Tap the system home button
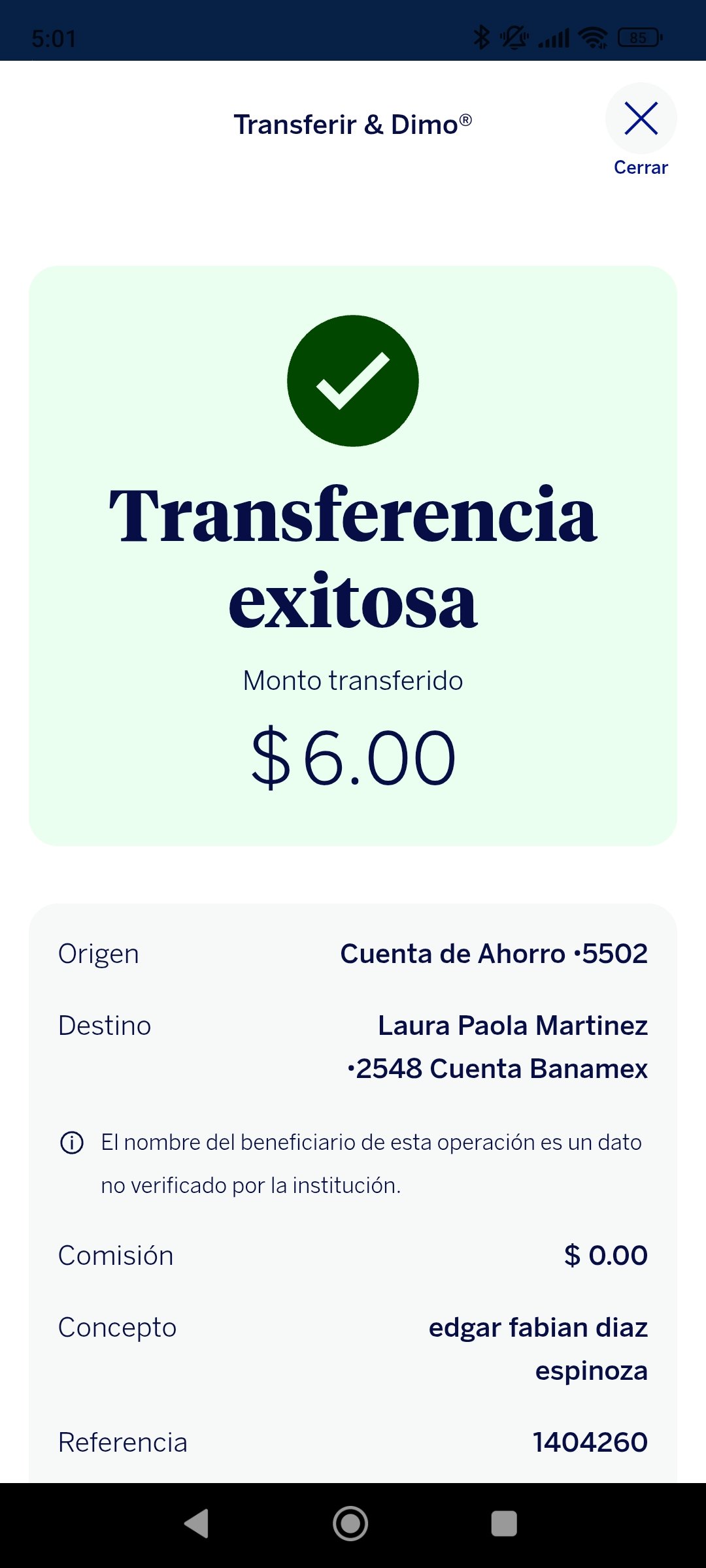 click(350, 1524)
